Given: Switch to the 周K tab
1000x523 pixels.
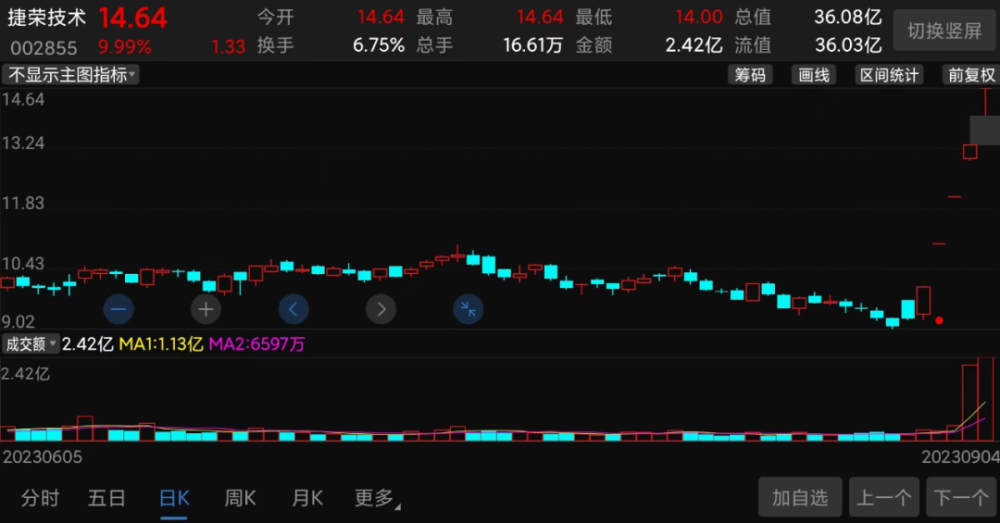Looking at the screenshot, I should pyautogui.click(x=240, y=498).
